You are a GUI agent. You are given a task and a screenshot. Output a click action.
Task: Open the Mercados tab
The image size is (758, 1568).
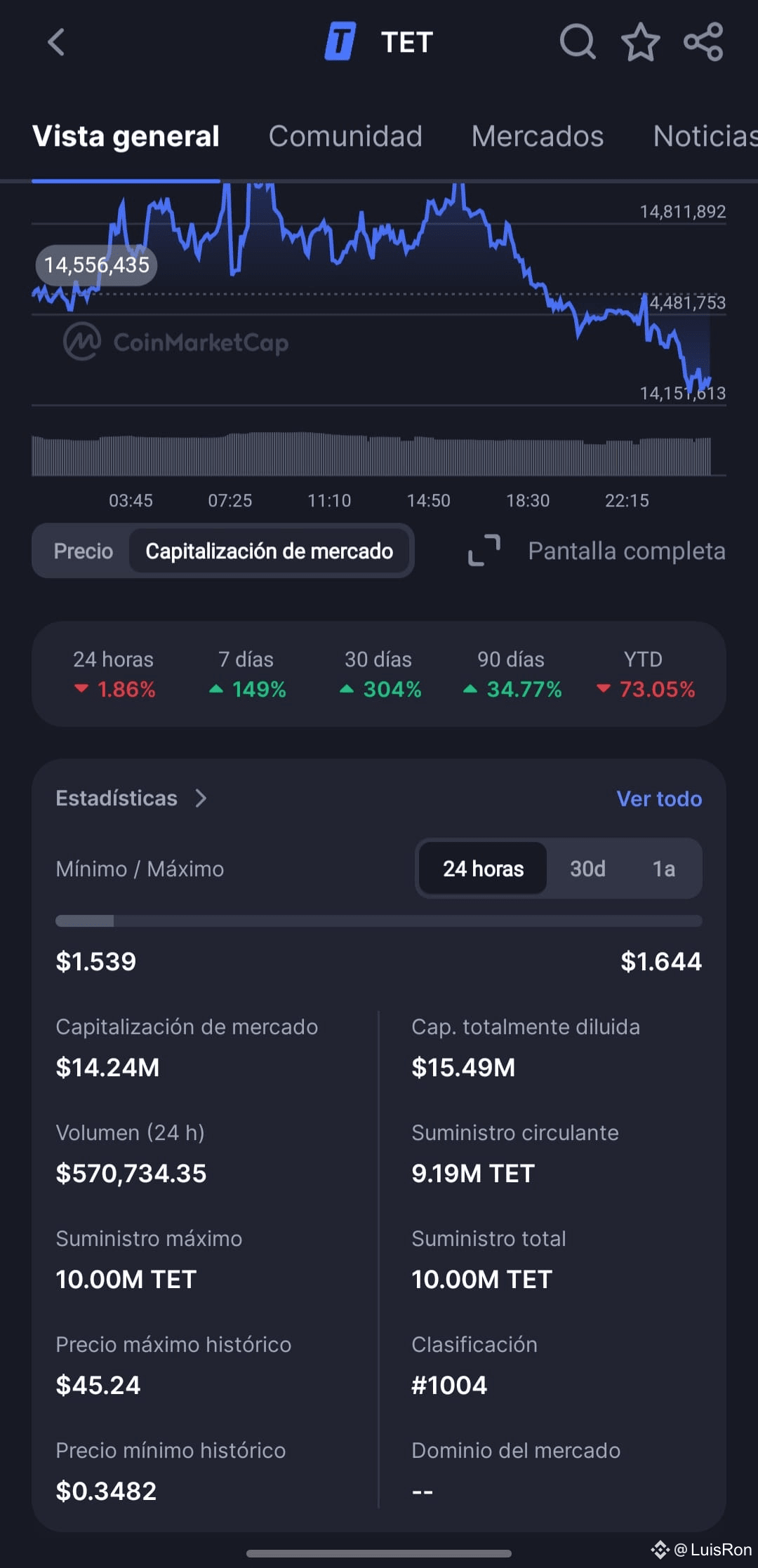click(x=538, y=136)
